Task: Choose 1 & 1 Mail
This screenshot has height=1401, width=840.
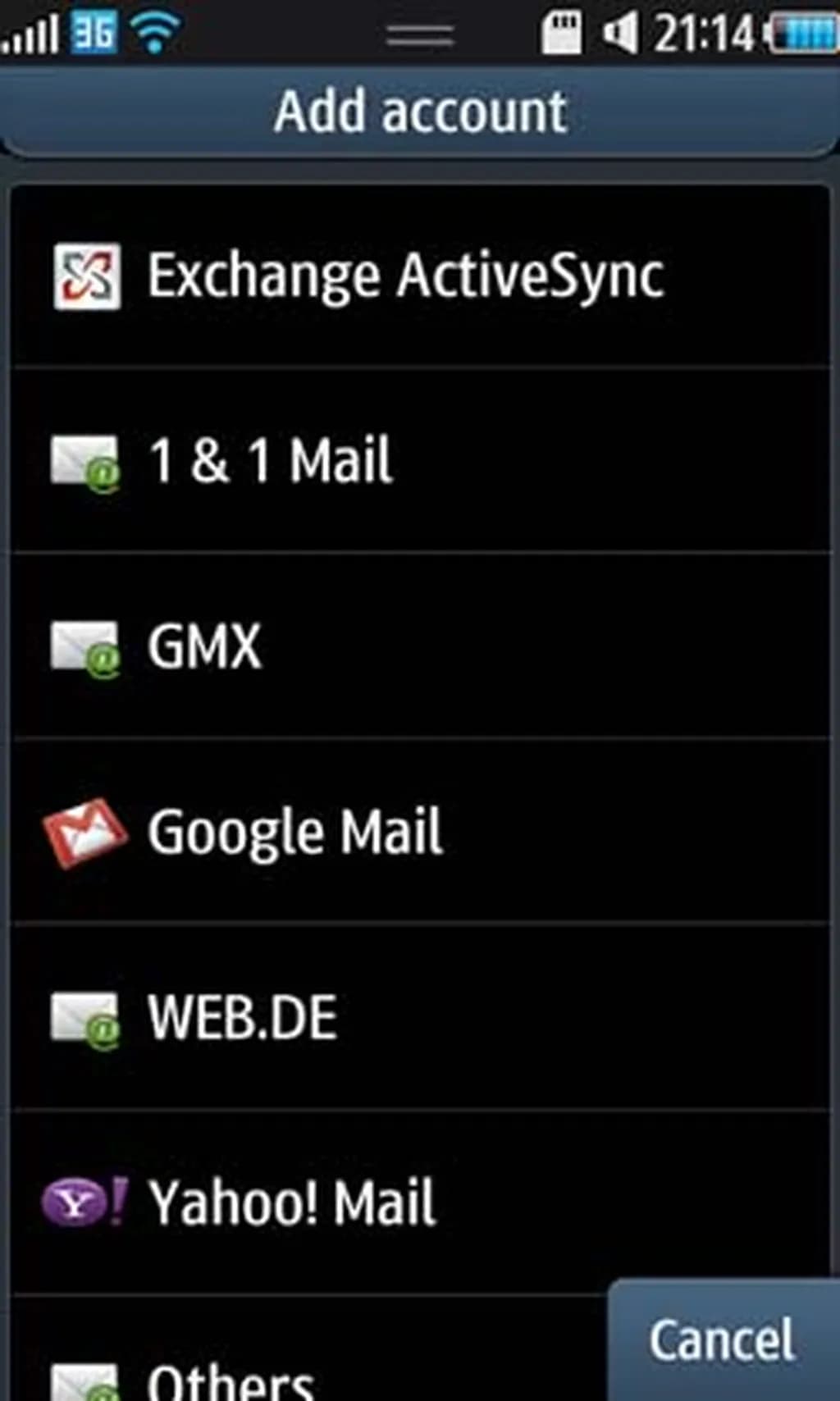Action: coord(271,461)
